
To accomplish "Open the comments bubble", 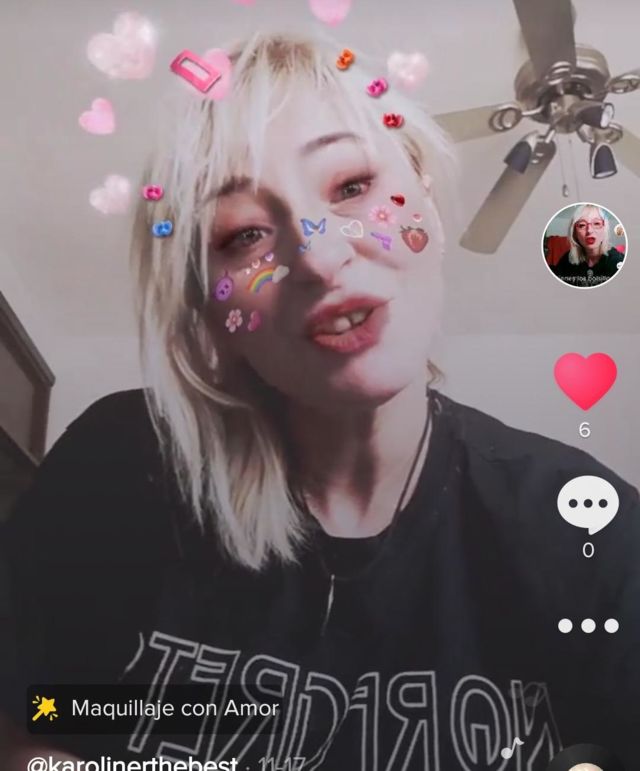I will [x=587, y=505].
